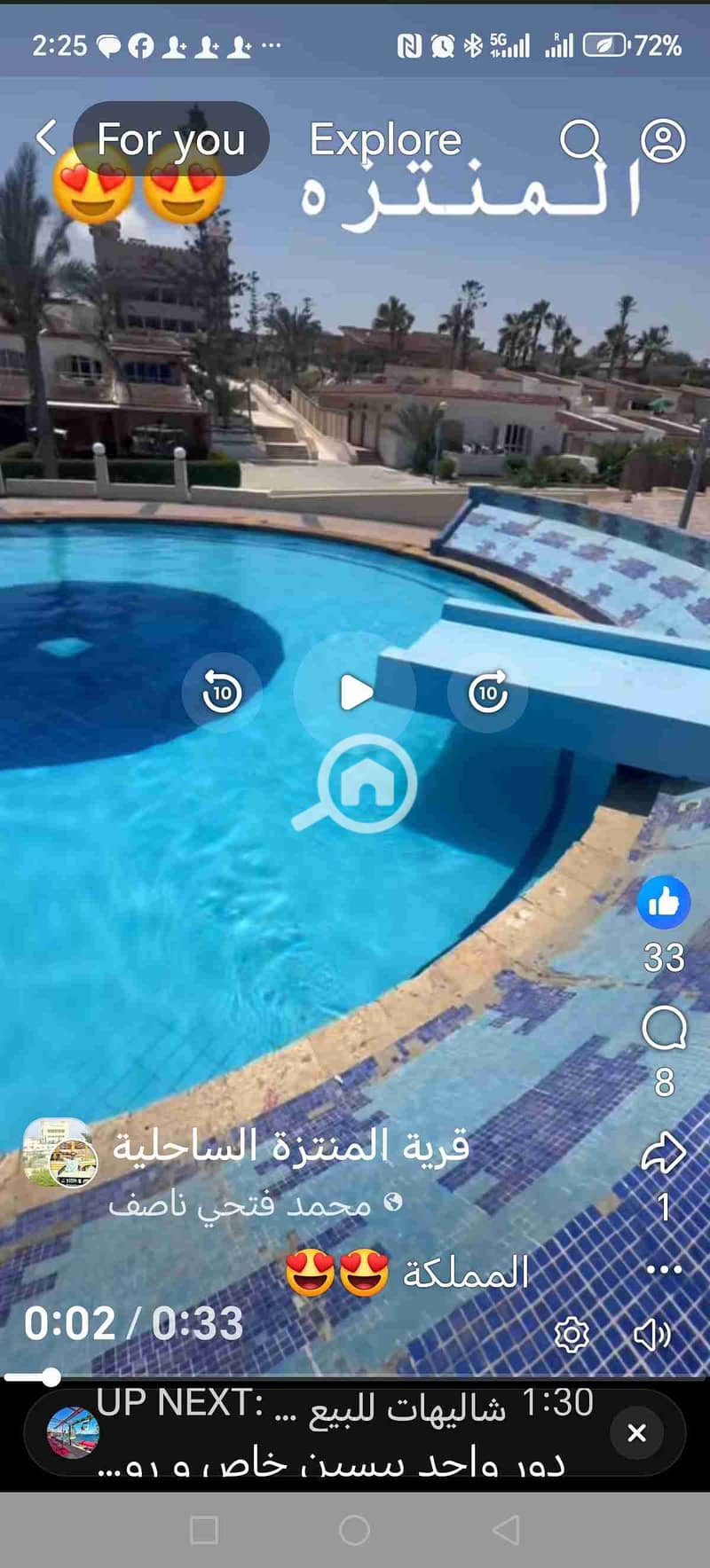Skip forward 10 seconds
Image resolution: width=710 pixels, height=1568 pixels.
tap(488, 693)
